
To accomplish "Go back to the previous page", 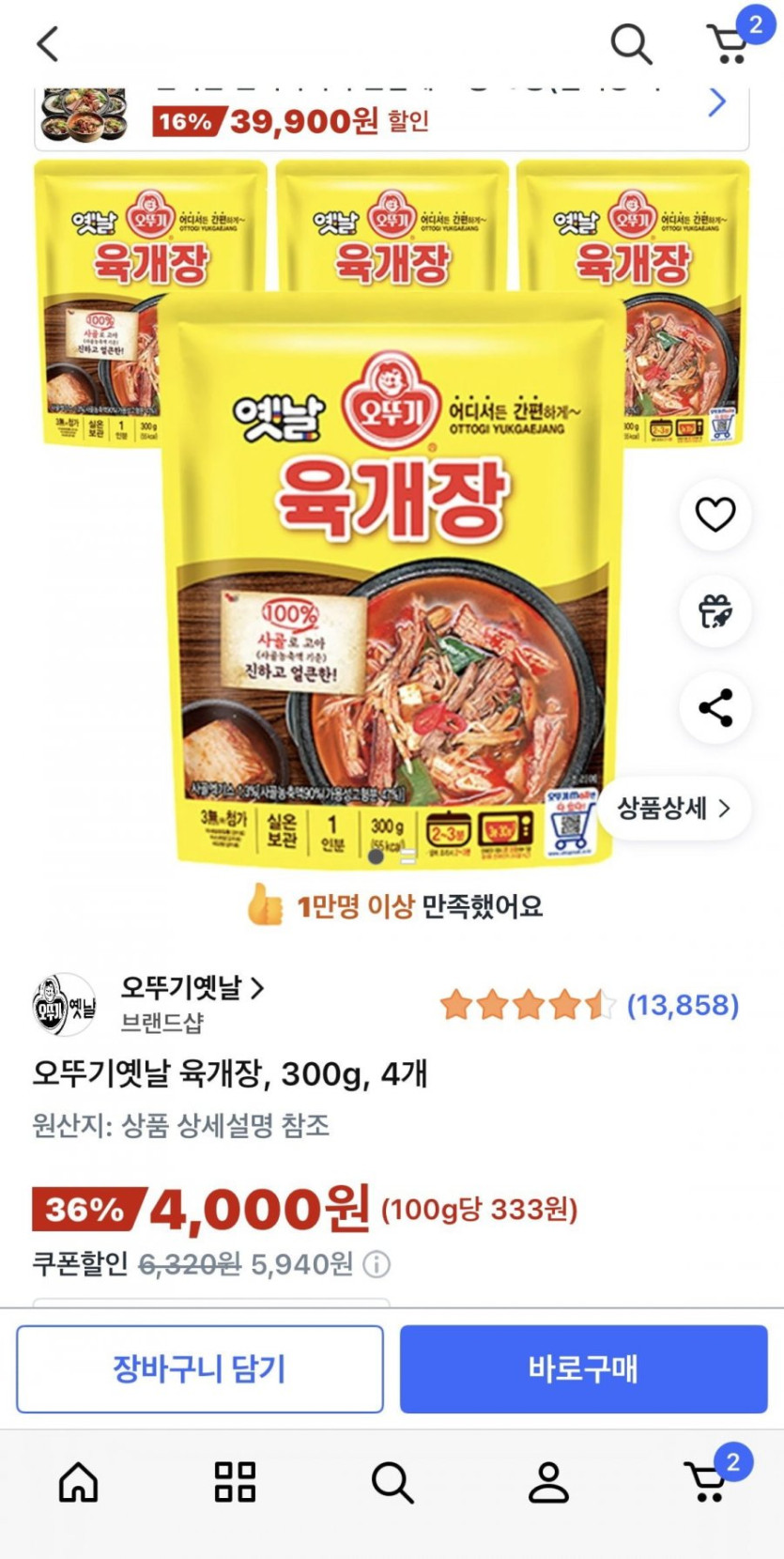I will pos(47,43).
